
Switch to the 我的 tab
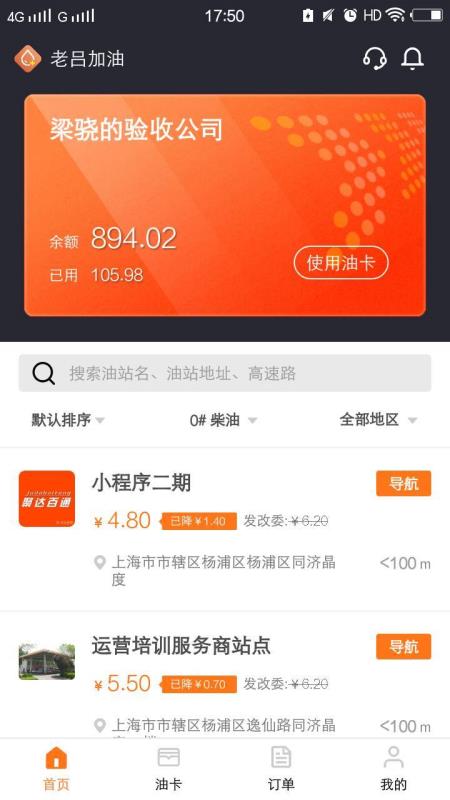click(x=393, y=769)
